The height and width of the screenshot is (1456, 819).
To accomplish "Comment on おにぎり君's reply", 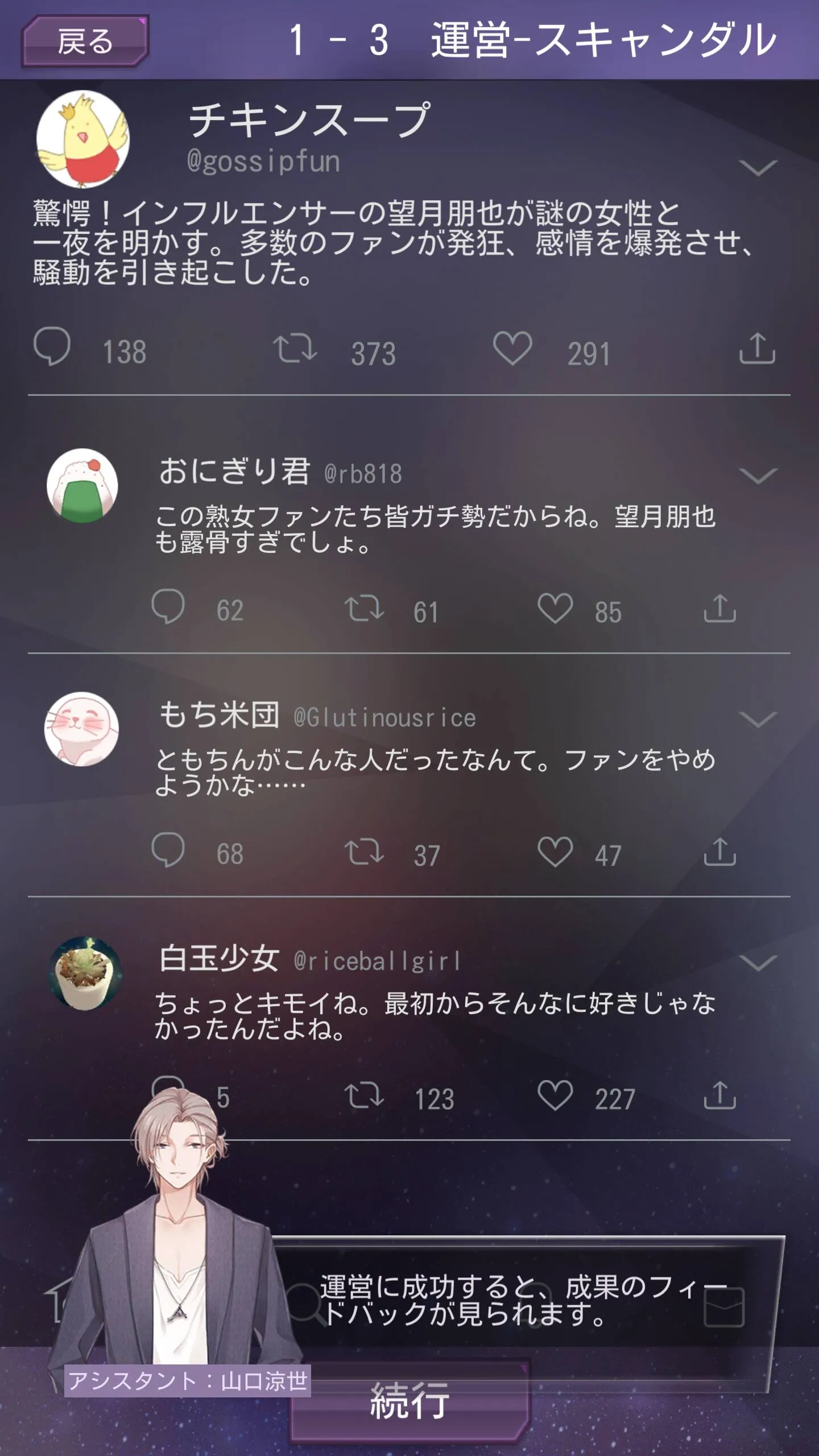I will (x=168, y=606).
